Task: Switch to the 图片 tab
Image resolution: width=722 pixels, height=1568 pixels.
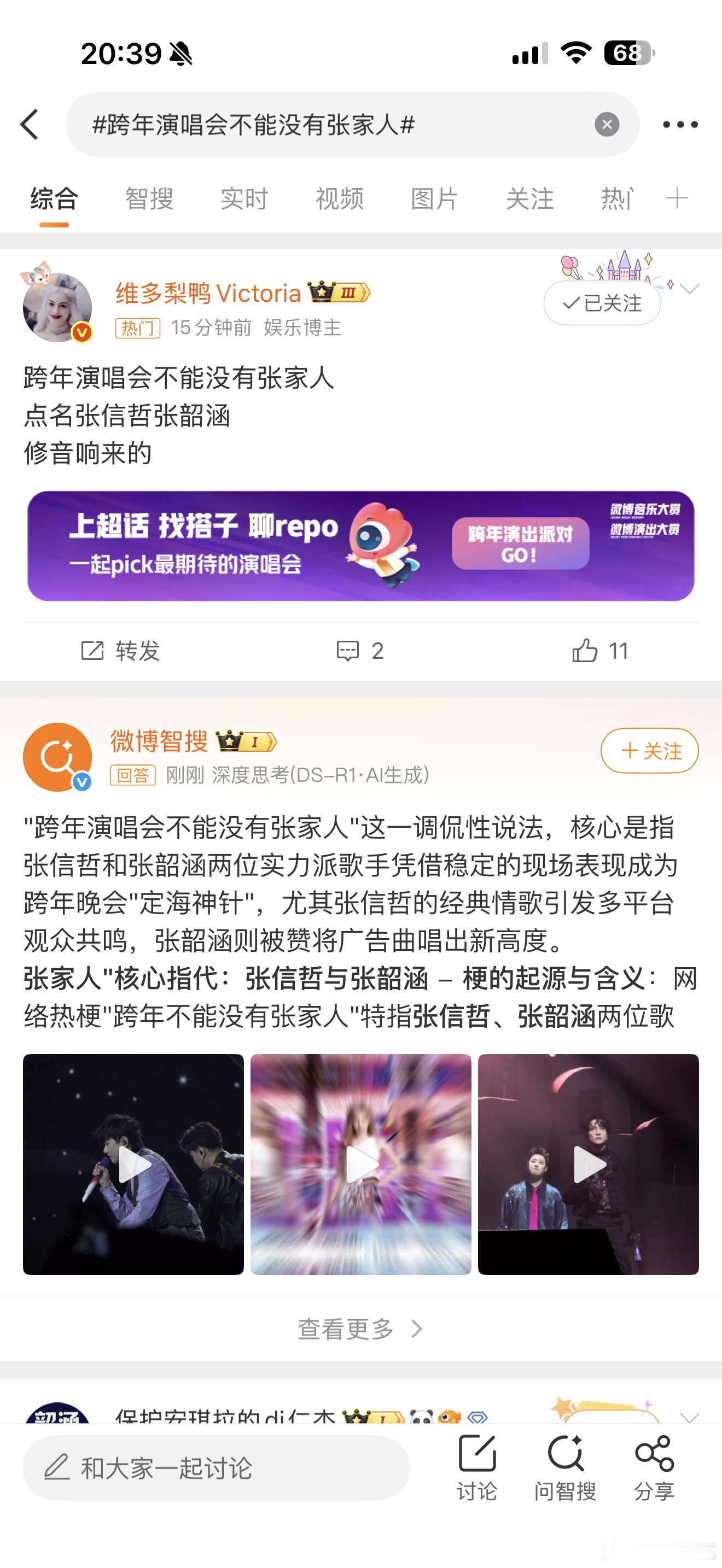Action: click(x=433, y=198)
